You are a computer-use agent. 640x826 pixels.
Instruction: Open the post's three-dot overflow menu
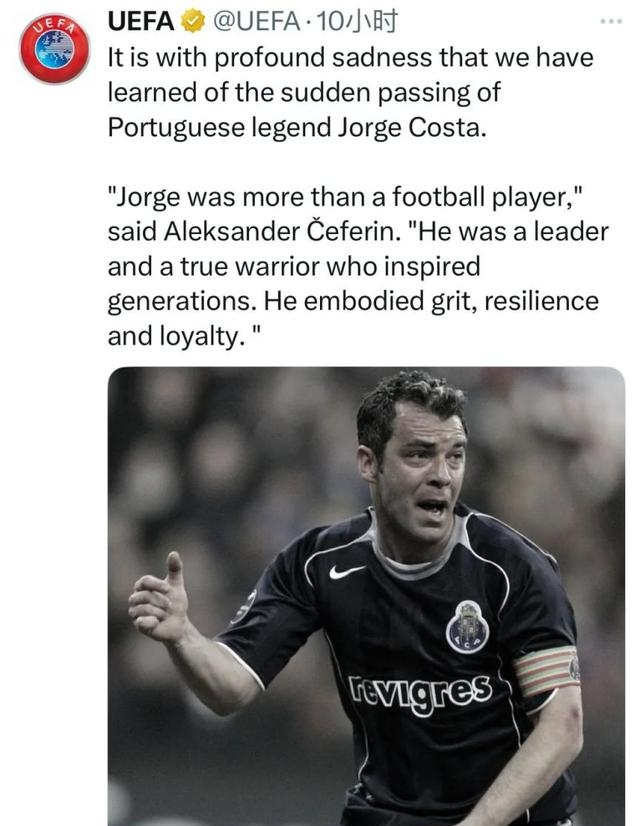coord(609,21)
